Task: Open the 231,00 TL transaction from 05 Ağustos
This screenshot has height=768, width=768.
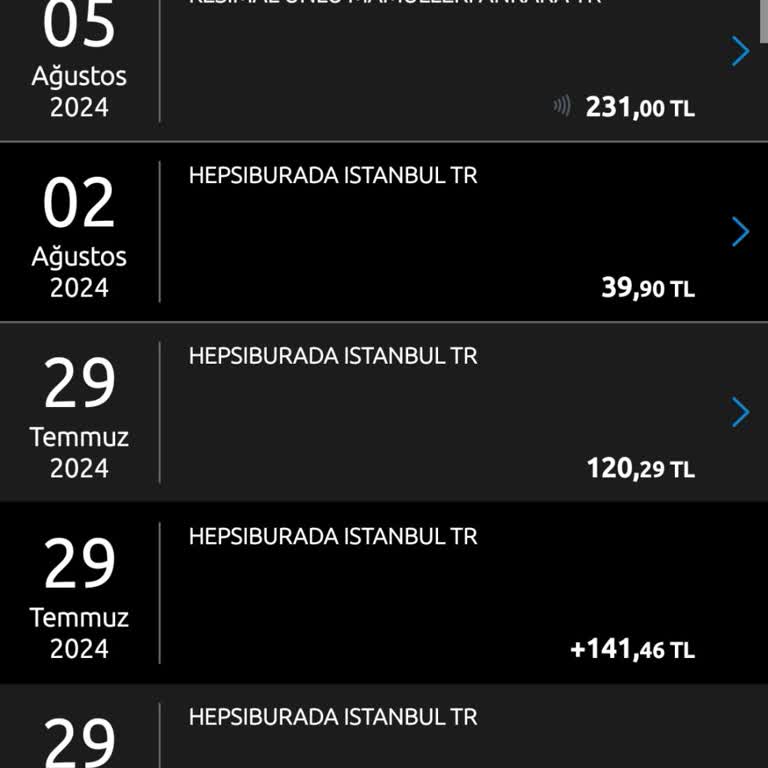Action: pos(740,52)
